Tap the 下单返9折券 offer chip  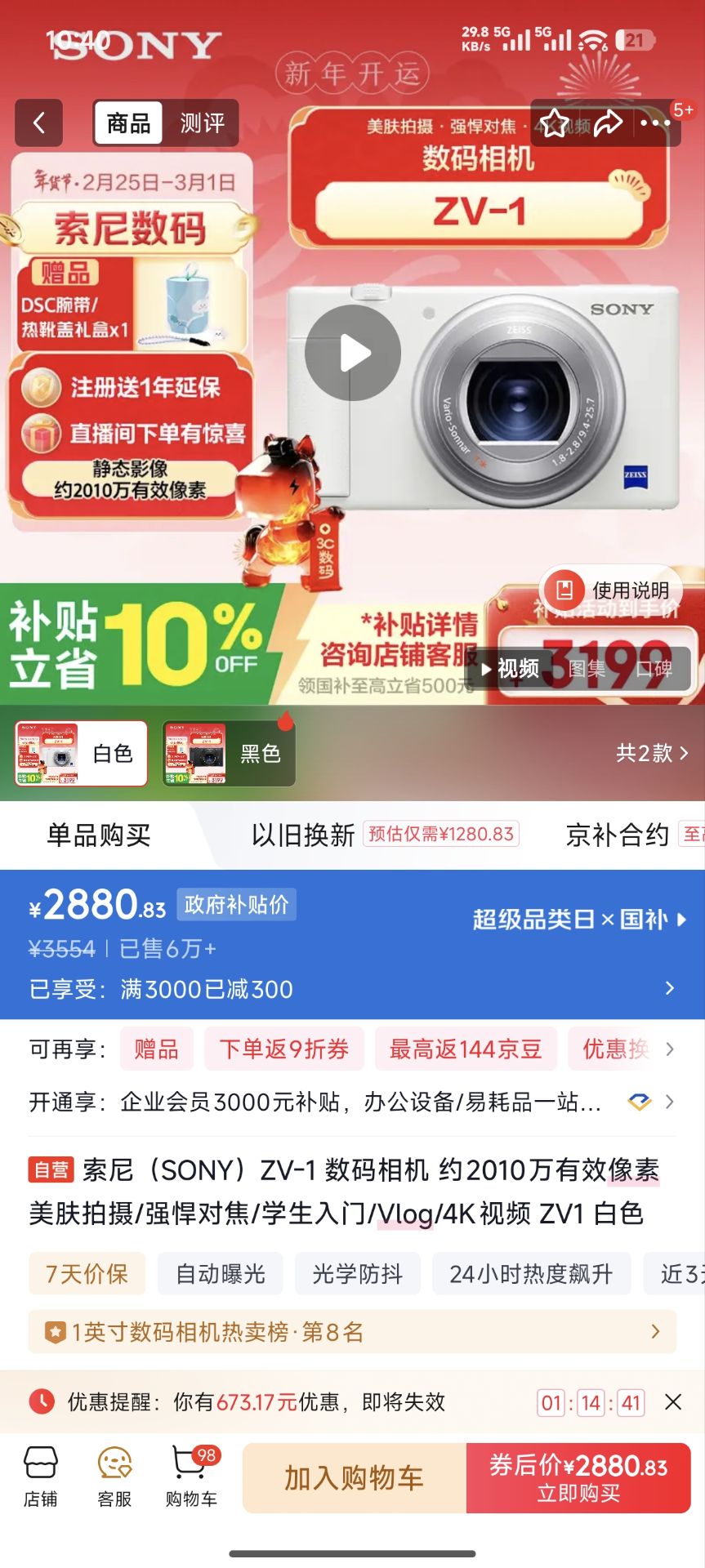[x=284, y=1049]
